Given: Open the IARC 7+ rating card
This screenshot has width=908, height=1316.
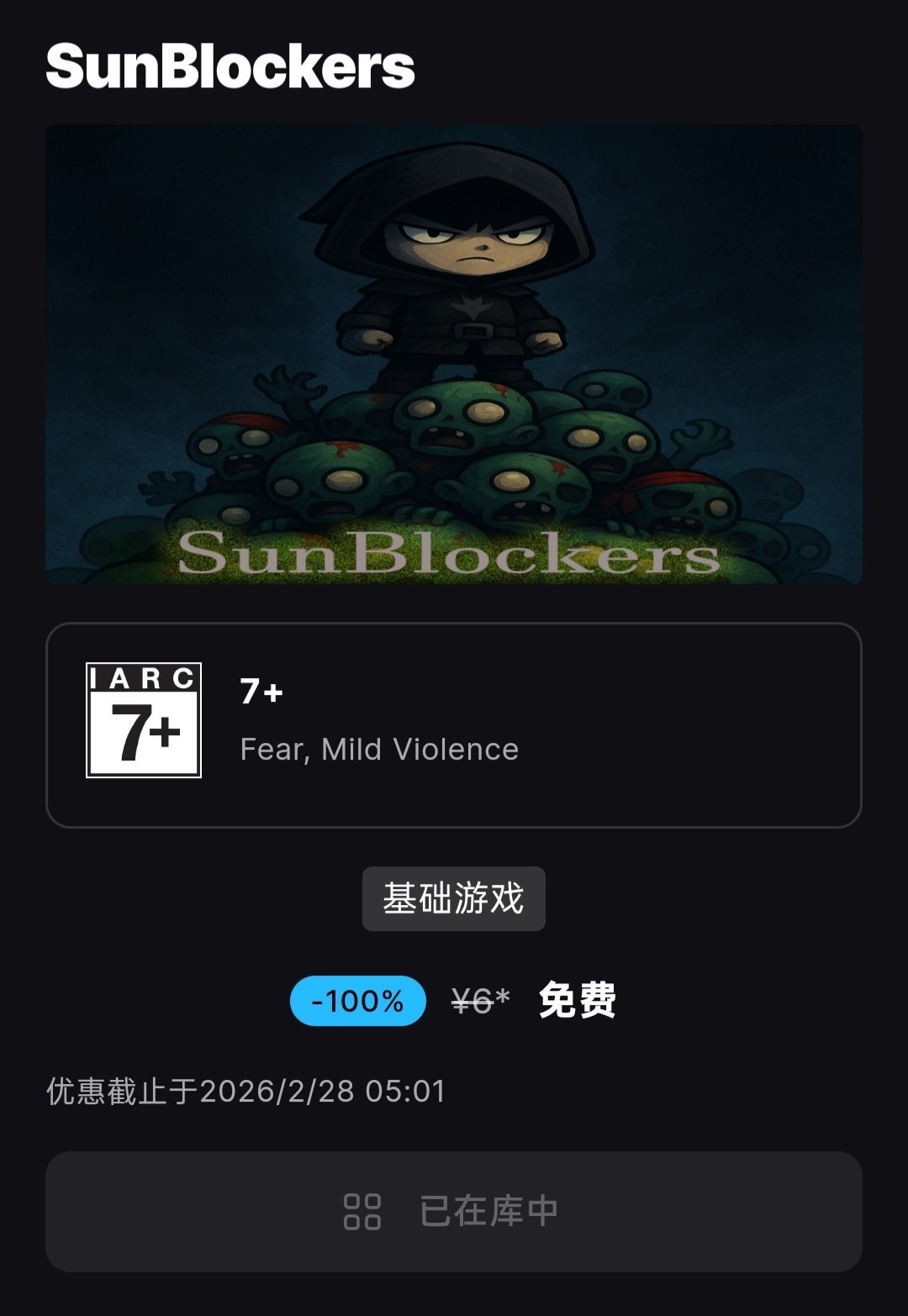Looking at the screenshot, I should click(x=454, y=724).
